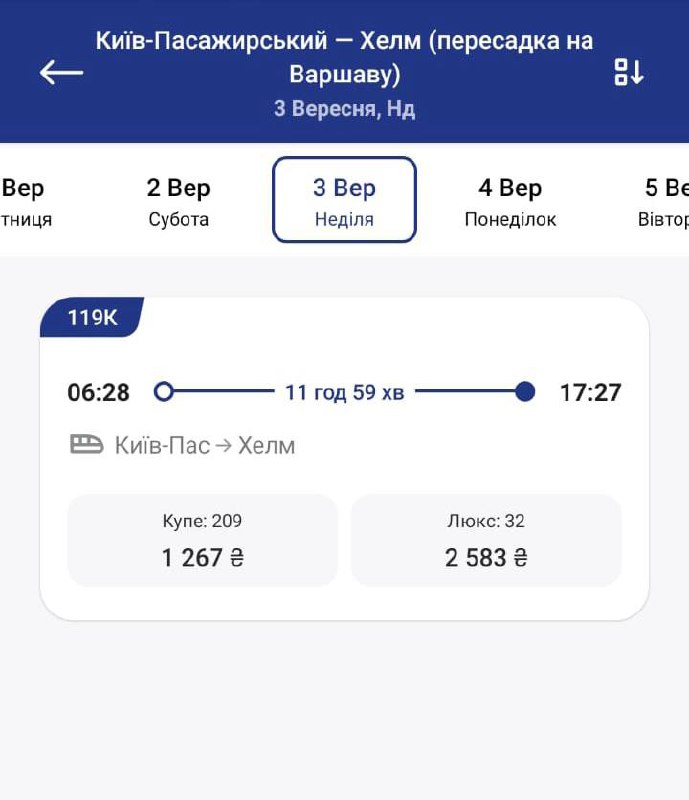Go back using the arrow icon
This screenshot has height=800, width=689.
(x=61, y=73)
